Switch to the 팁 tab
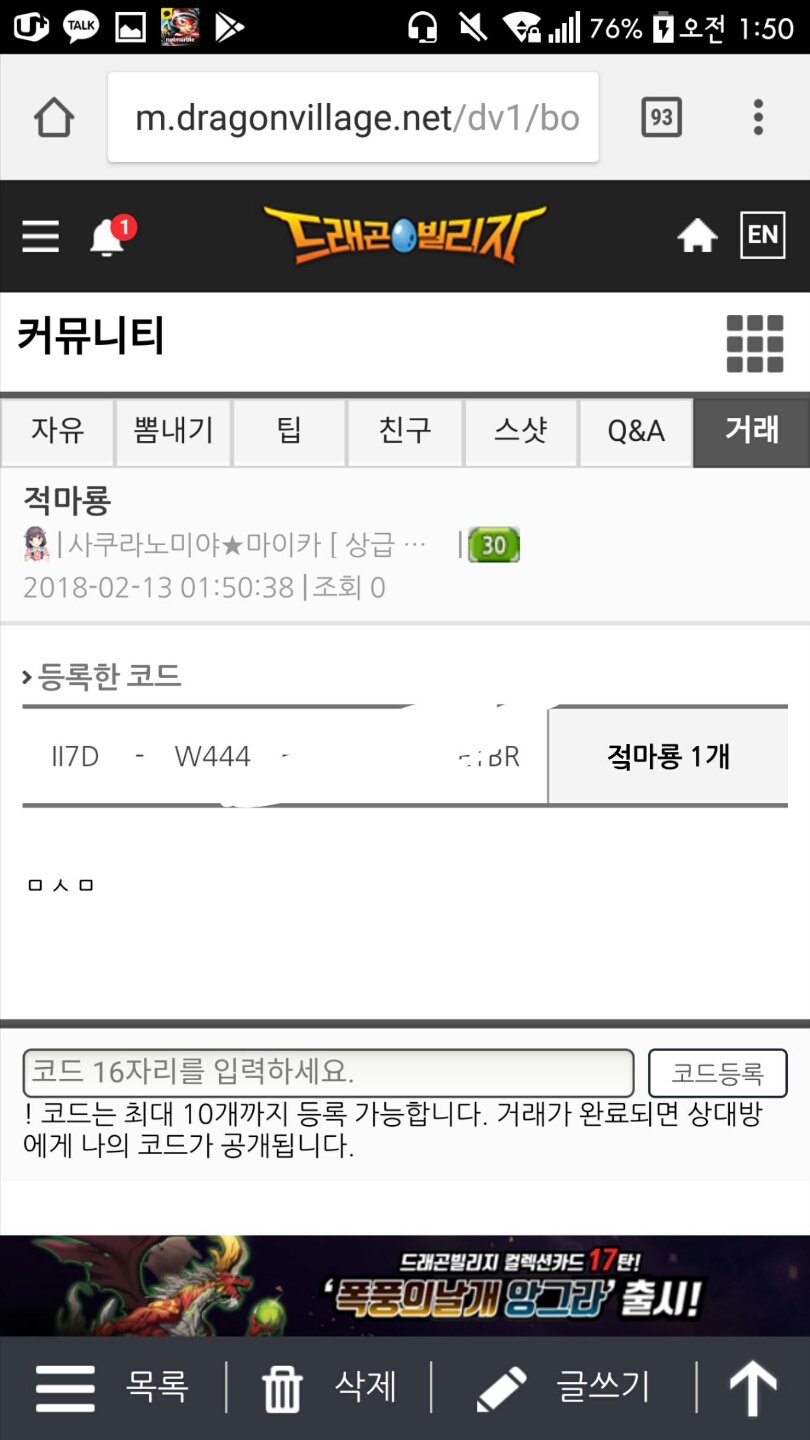The height and width of the screenshot is (1440, 810). 290,431
